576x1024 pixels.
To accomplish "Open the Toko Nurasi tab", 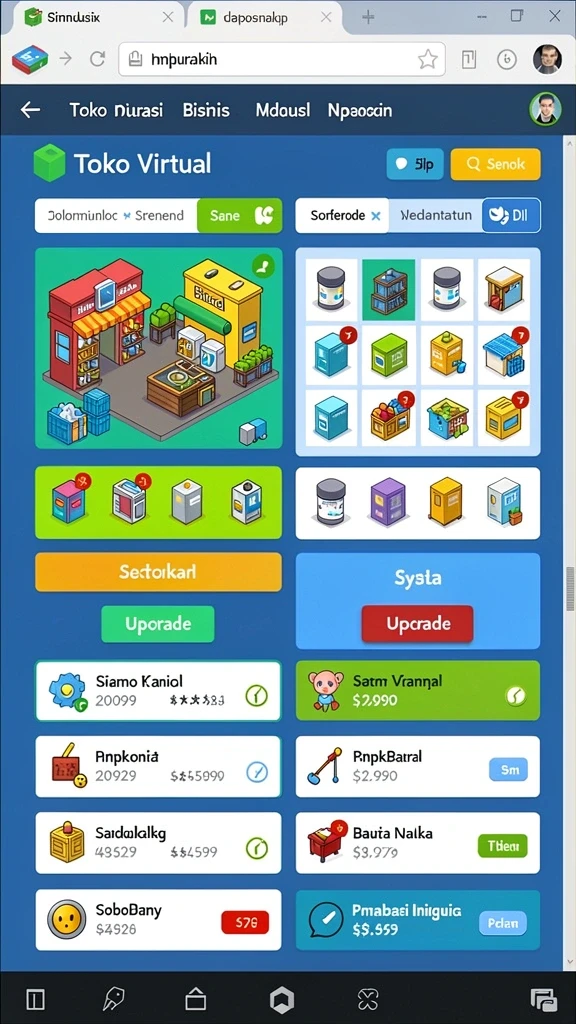I will click(116, 110).
